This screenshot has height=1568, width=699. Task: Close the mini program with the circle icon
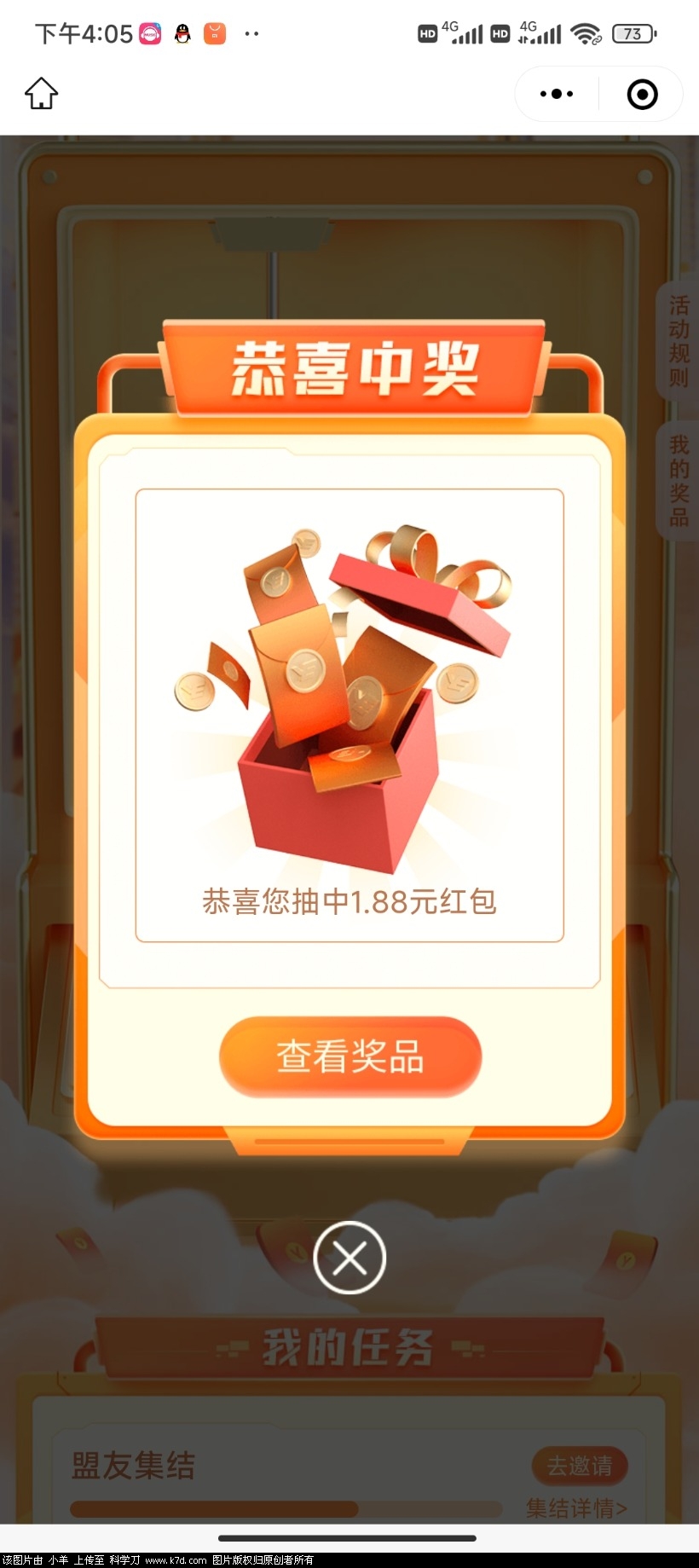pyautogui.click(x=642, y=94)
